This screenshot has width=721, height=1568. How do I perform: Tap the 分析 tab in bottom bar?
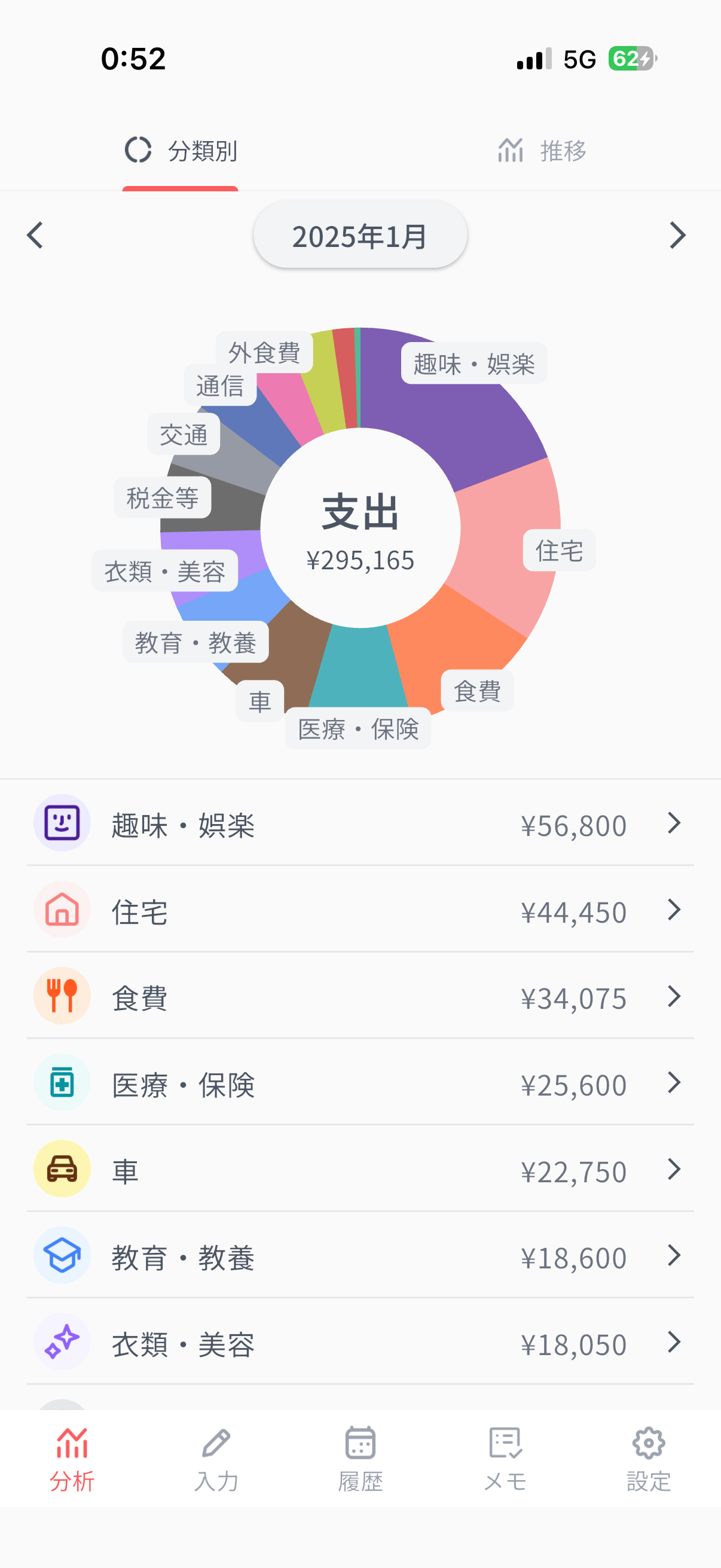[72, 1459]
